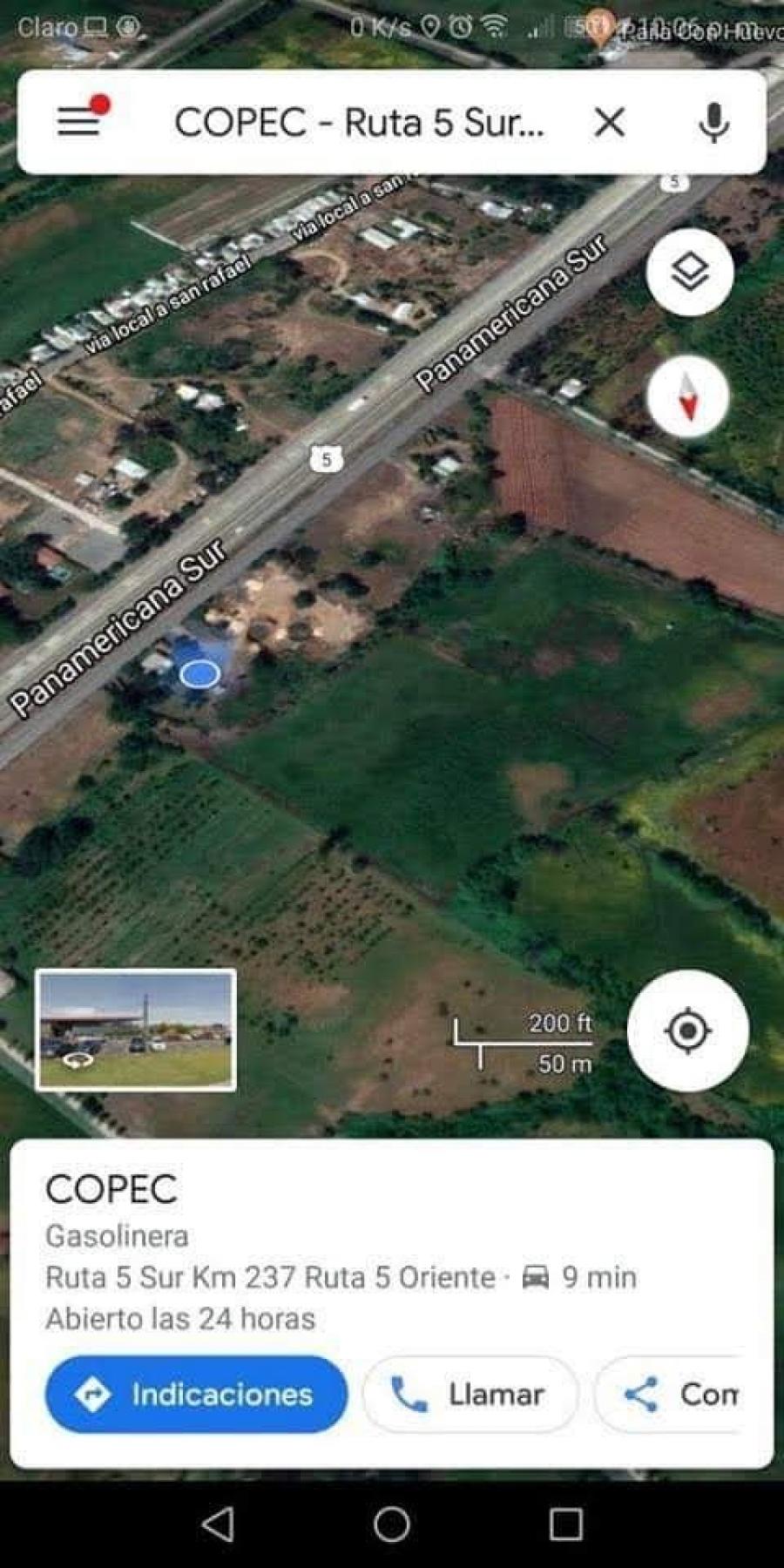The width and height of the screenshot is (784, 1568).
Task: Open the map layers selector
Action: [689, 272]
